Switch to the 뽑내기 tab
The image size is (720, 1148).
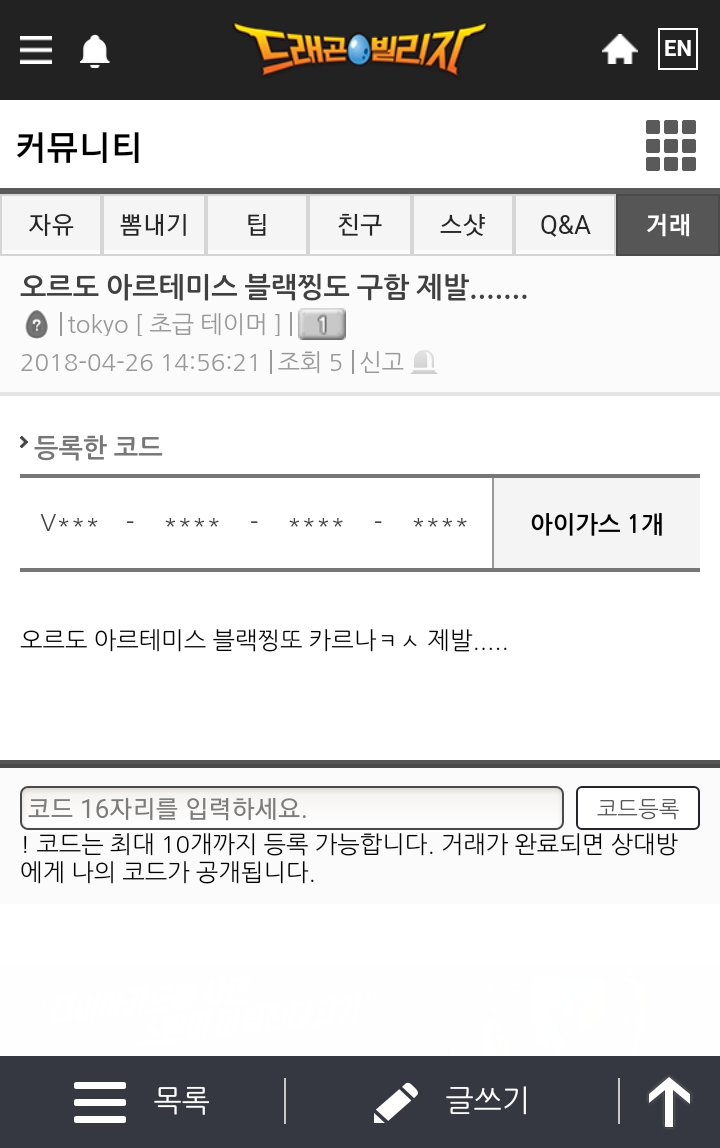coord(154,225)
